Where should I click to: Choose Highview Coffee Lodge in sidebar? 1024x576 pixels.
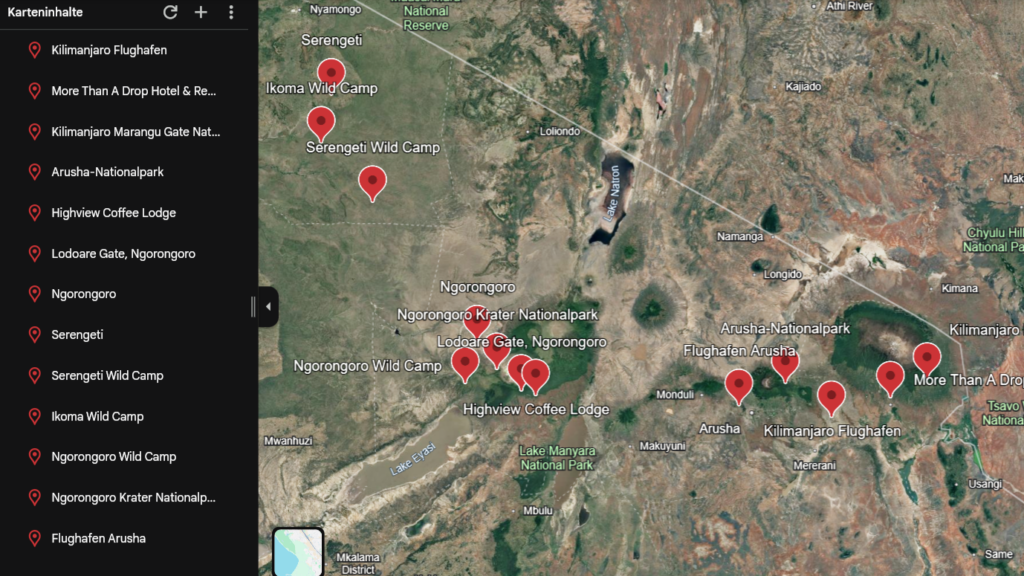pyautogui.click(x=113, y=213)
